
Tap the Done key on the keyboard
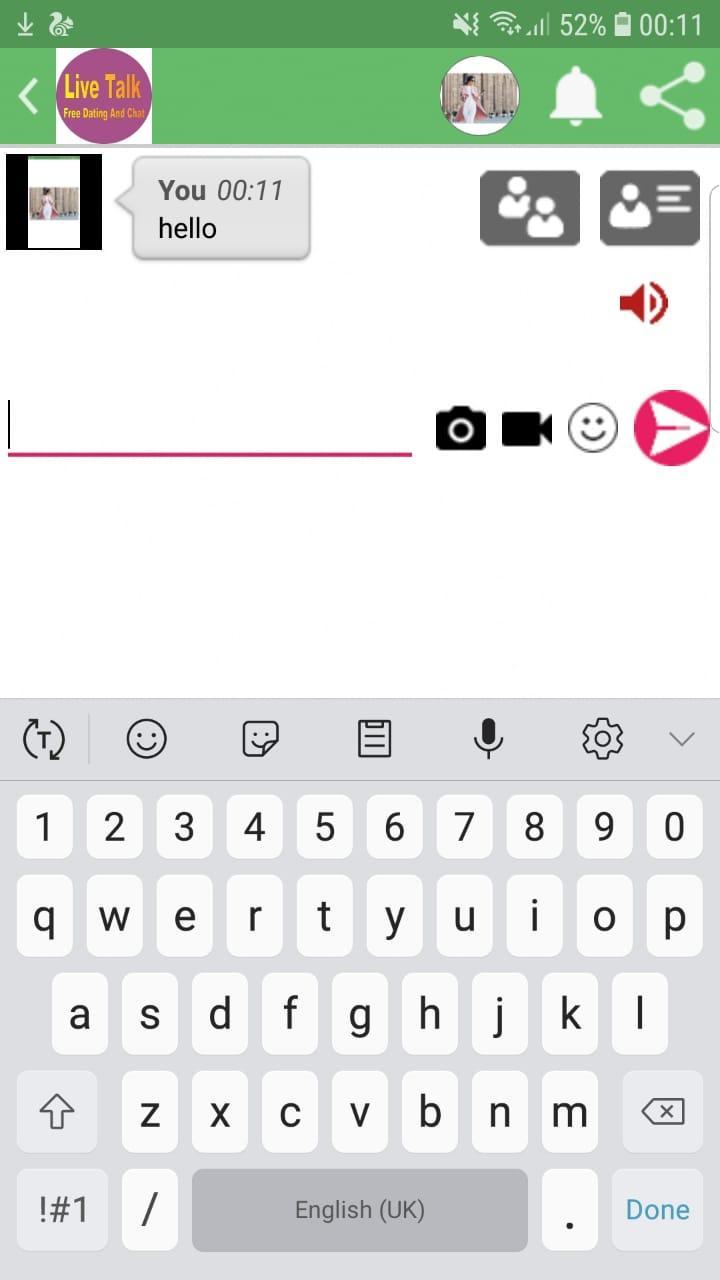tap(656, 1210)
